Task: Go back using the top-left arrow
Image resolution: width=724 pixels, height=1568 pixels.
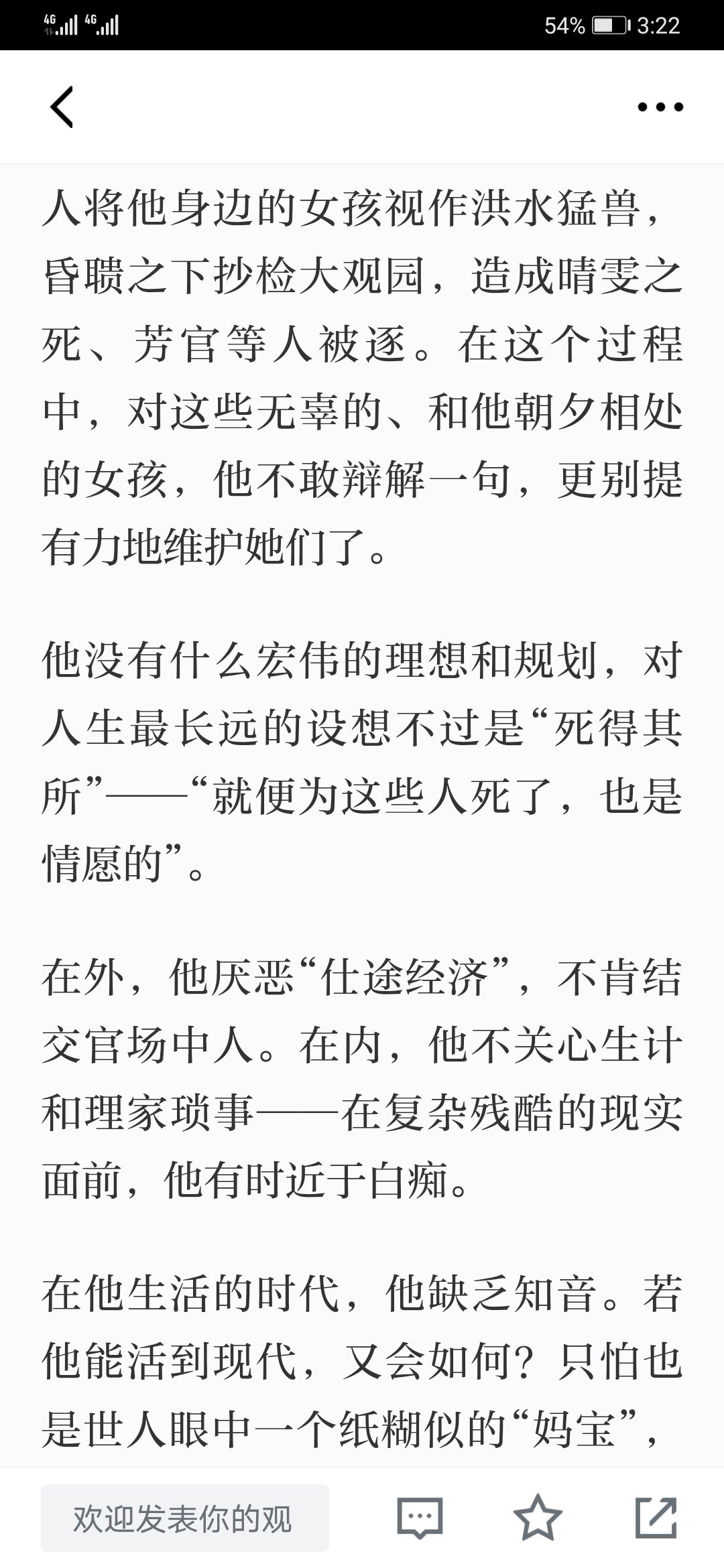Action: pyautogui.click(x=62, y=107)
